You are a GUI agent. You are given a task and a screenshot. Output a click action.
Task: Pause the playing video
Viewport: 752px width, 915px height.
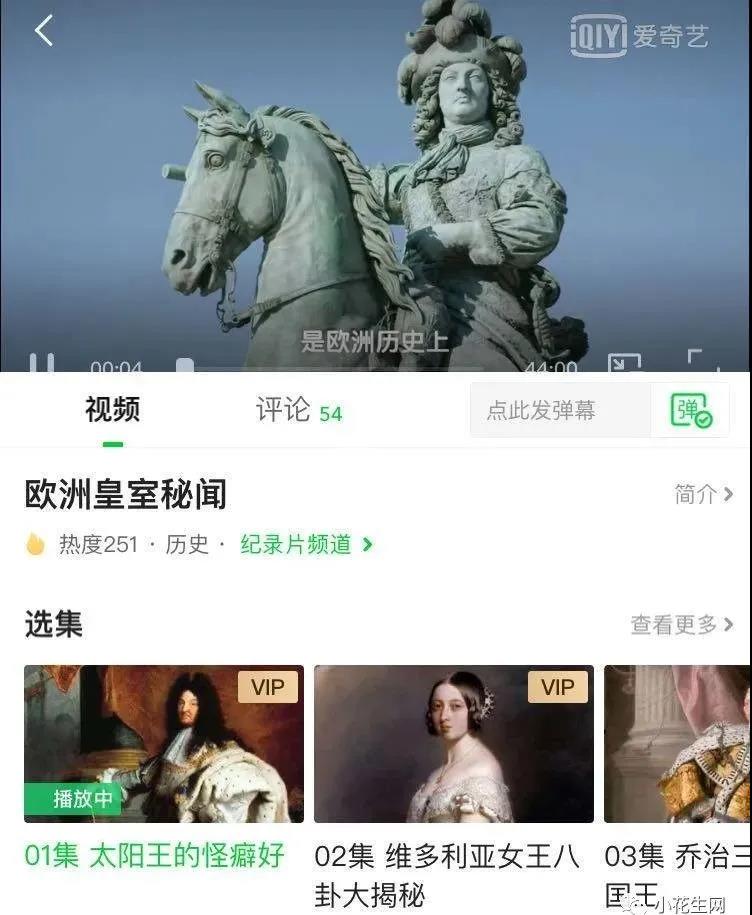point(41,362)
